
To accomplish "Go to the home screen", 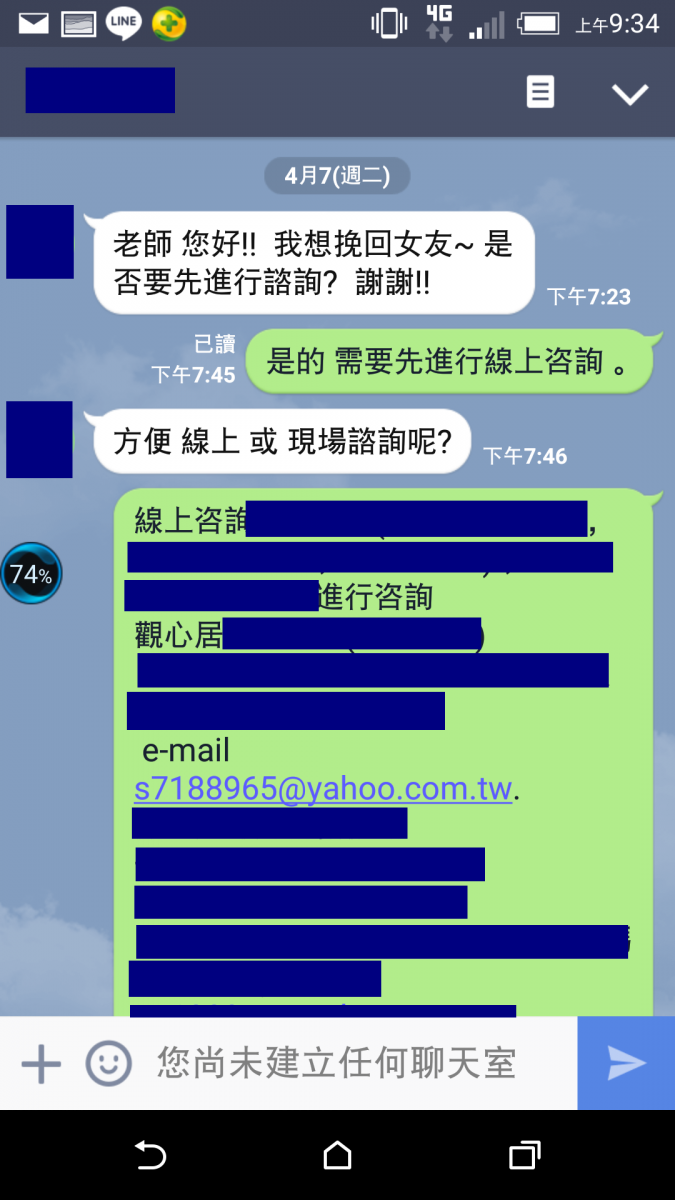I will point(338,1156).
